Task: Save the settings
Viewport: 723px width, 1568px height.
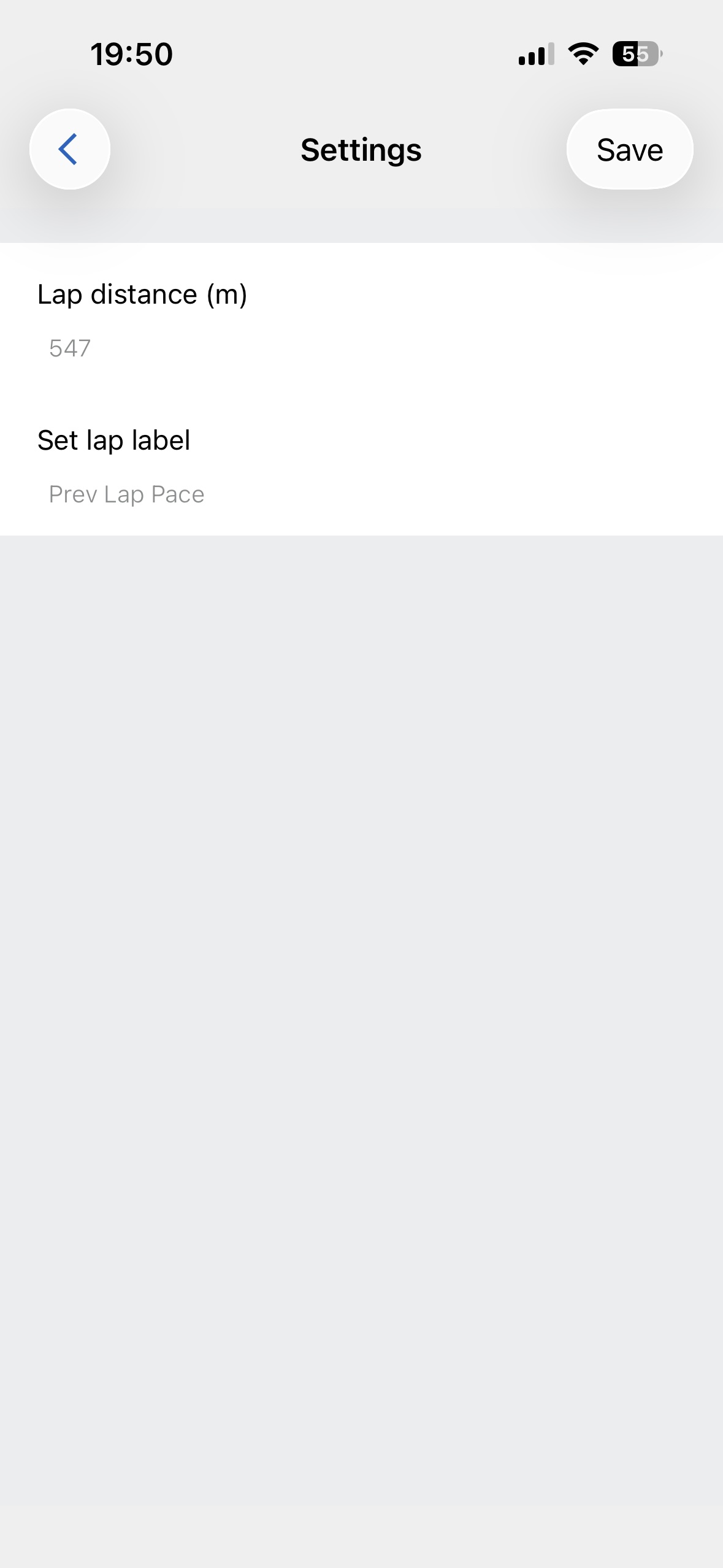Action: click(630, 149)
